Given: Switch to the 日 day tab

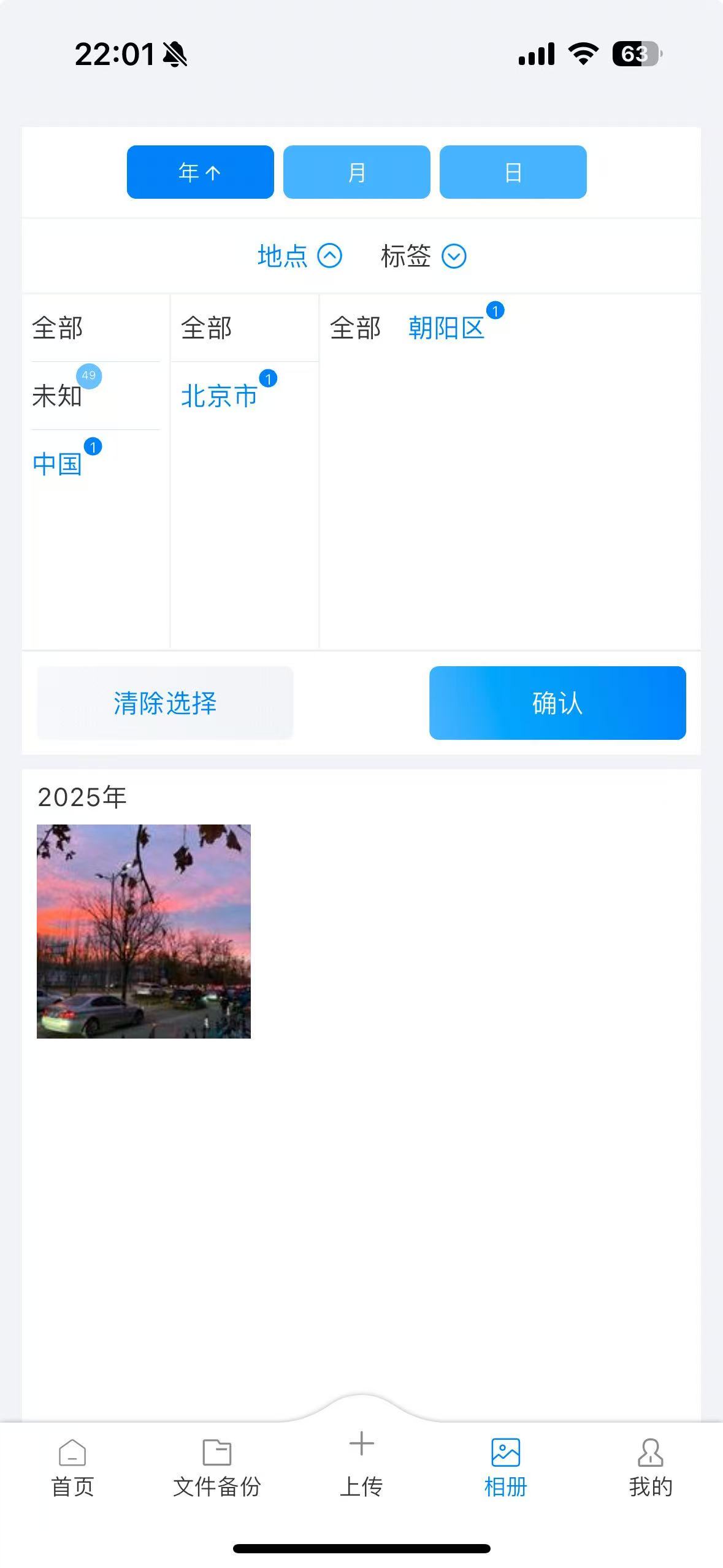Looking at the screenshot, I should 513,172.
